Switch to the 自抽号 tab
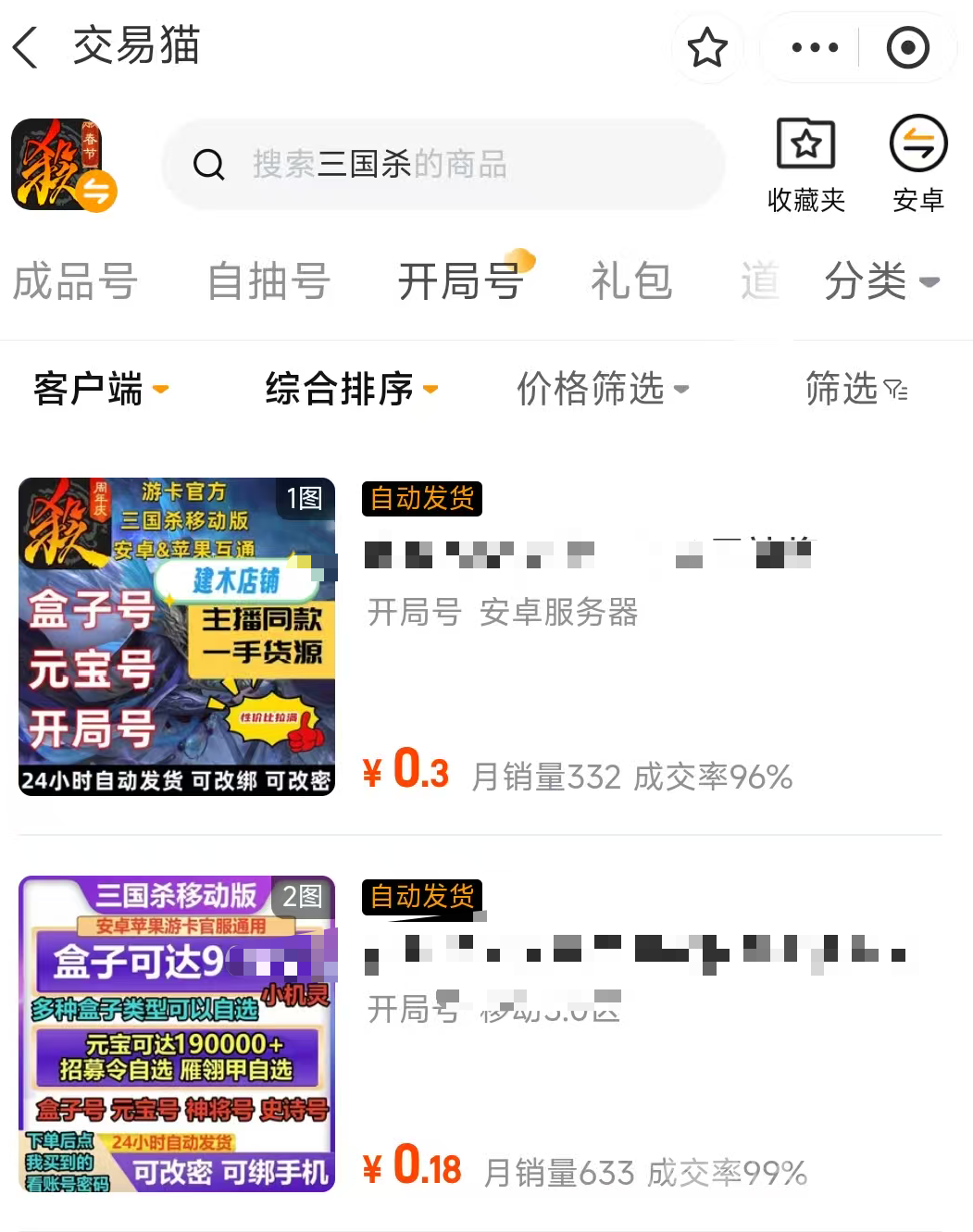 268,280
